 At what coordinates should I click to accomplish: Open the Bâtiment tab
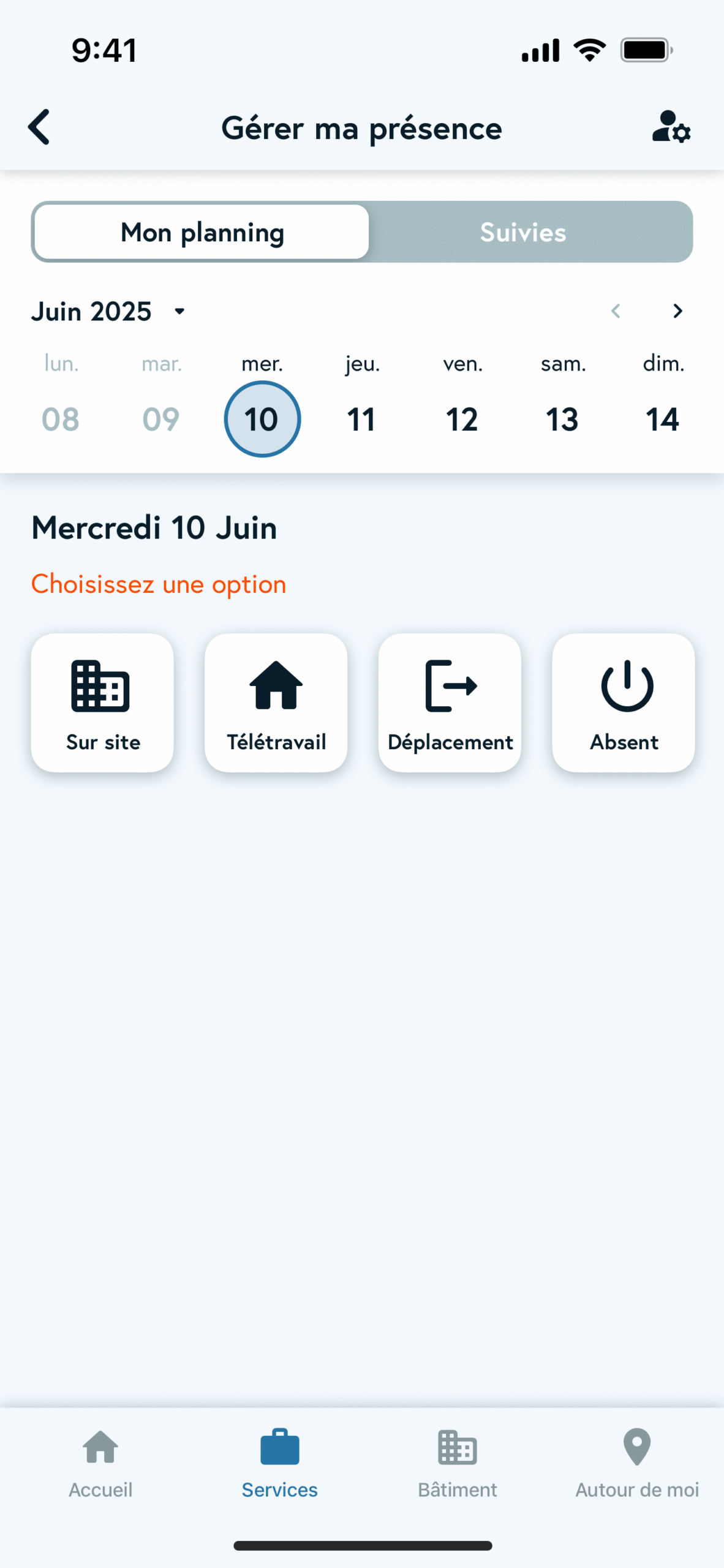pyautogui.click(x=457, y=1464)
